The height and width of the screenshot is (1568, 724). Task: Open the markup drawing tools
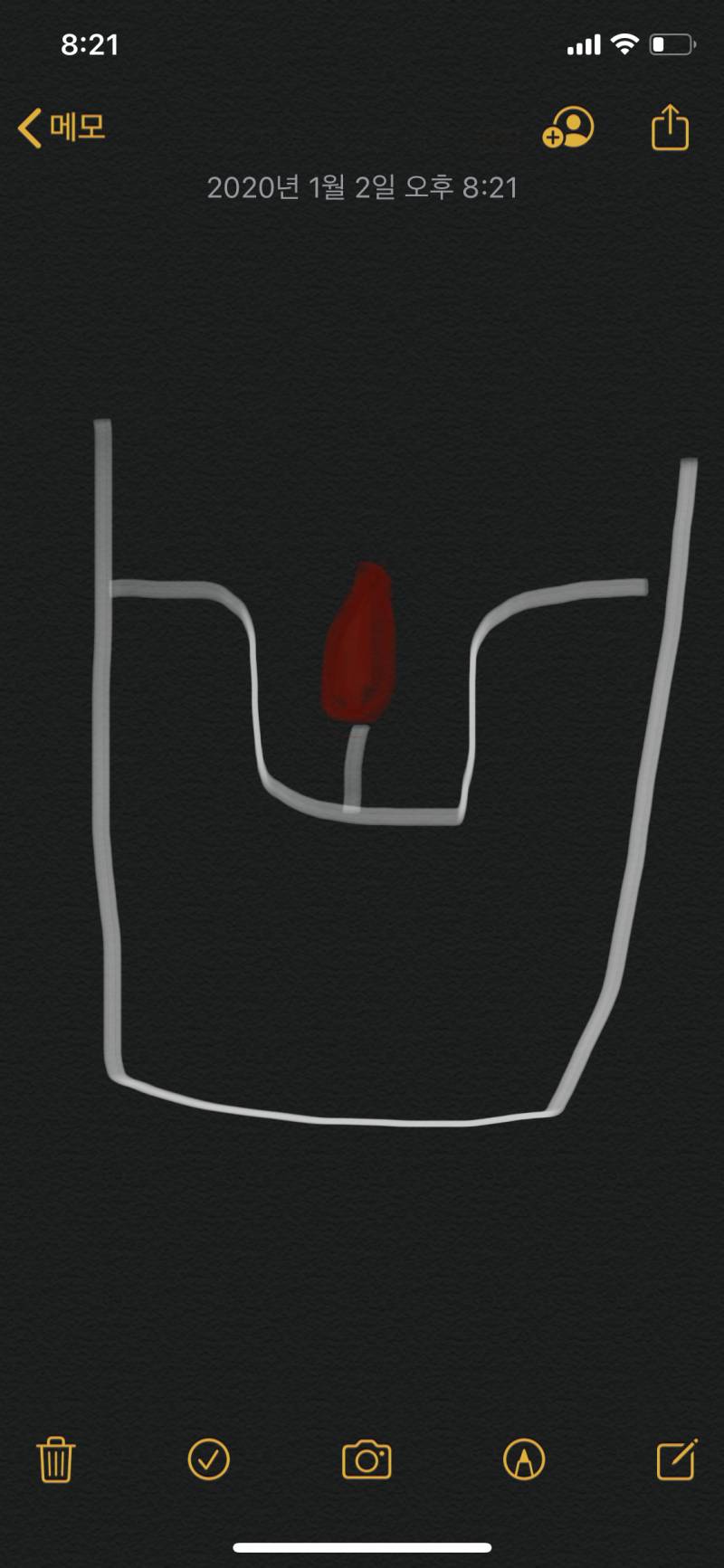[x=523, y=1459]
